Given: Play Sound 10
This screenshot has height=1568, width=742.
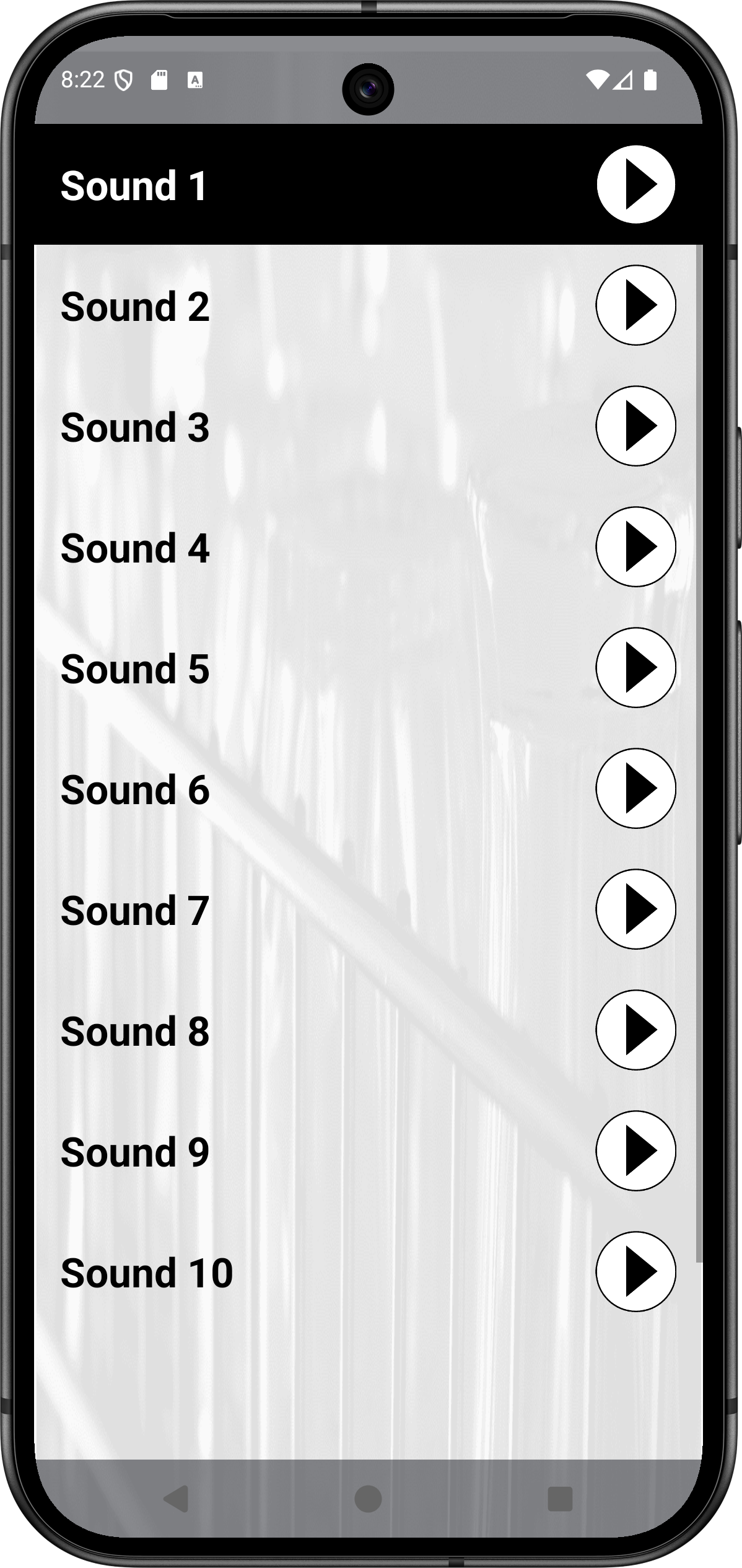Looking at the screenshot, I should (635, 1271).
